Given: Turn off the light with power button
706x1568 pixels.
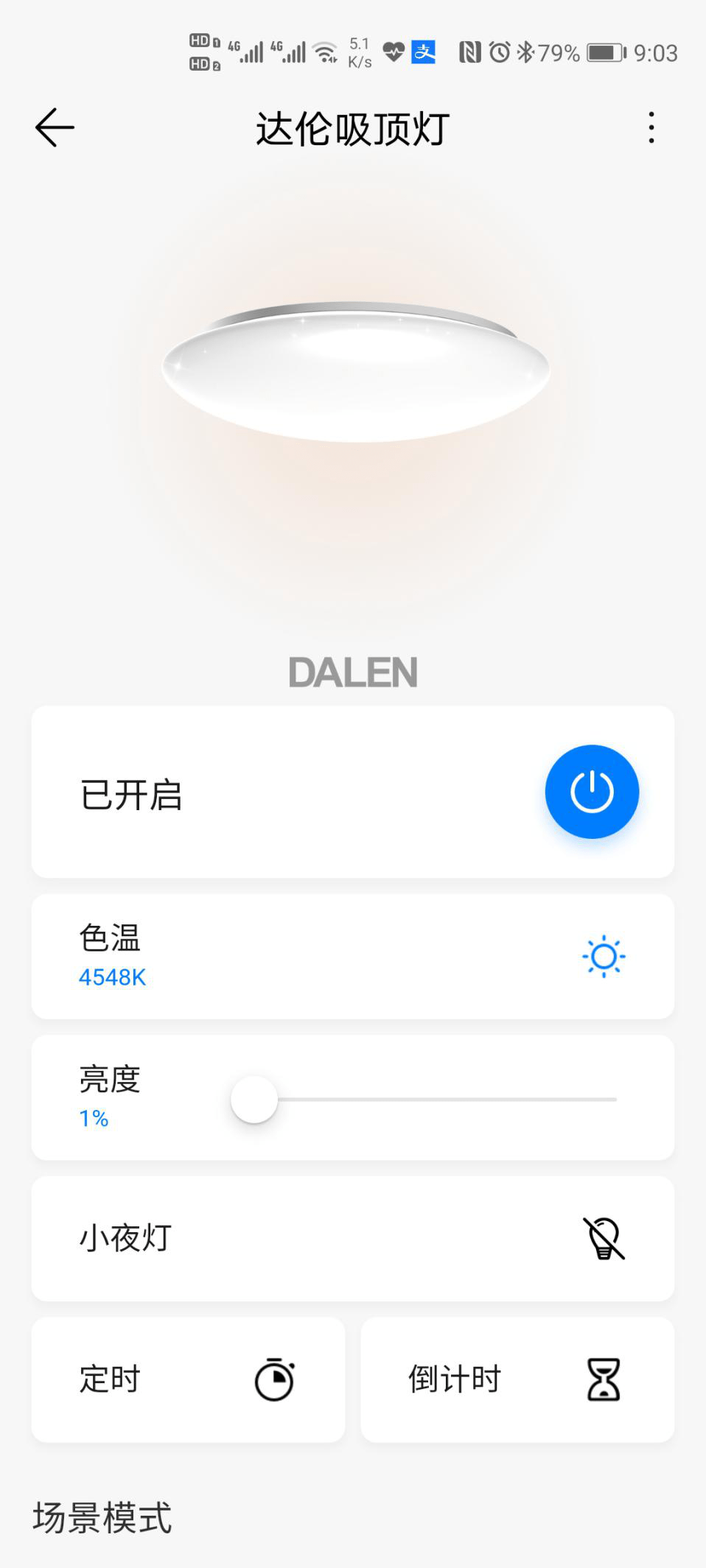Looking at the screenshot, I should click(x=591, y=792).
